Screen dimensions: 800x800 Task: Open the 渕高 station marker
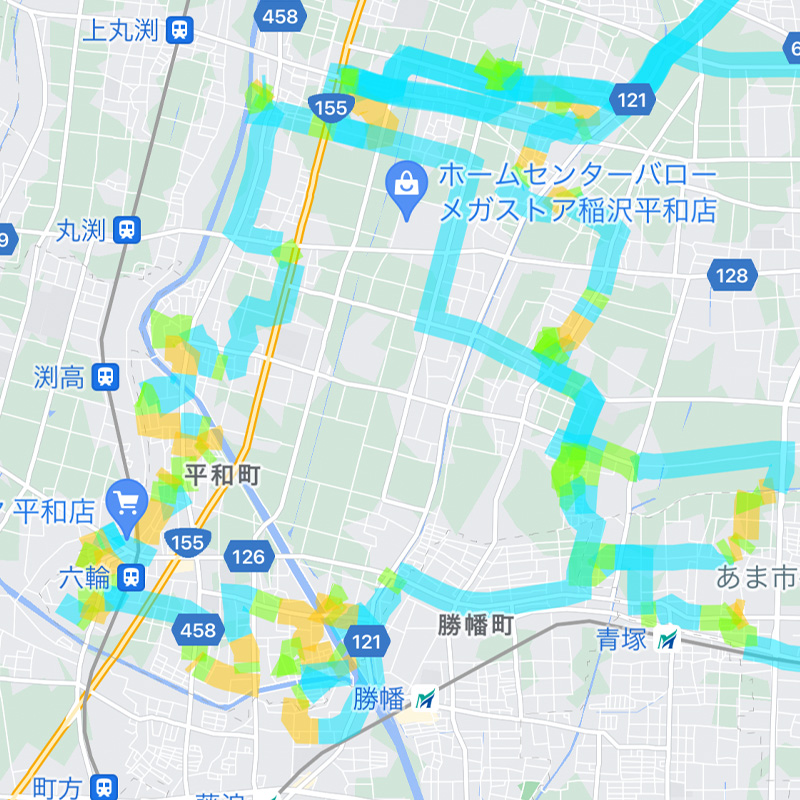pos(105,377)
